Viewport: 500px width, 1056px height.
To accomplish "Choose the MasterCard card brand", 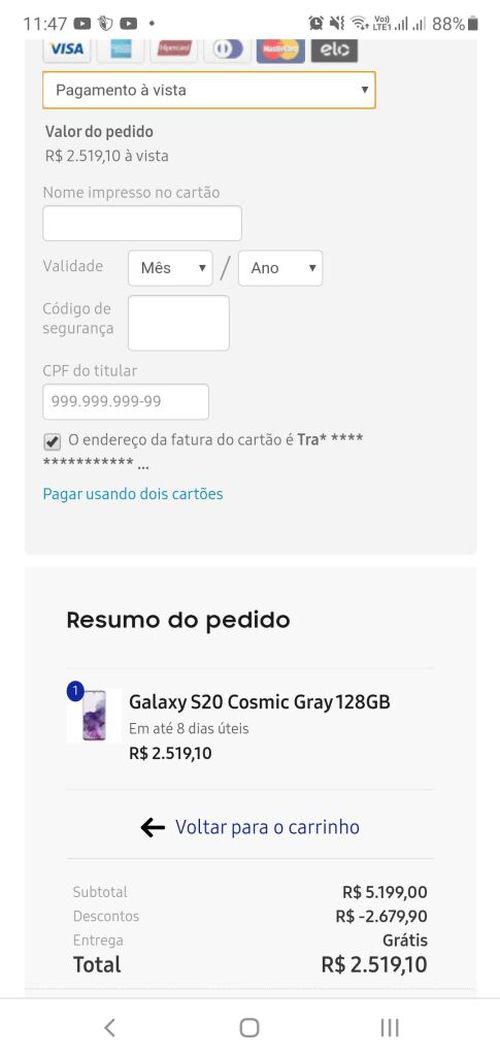I will pos(280,49).
